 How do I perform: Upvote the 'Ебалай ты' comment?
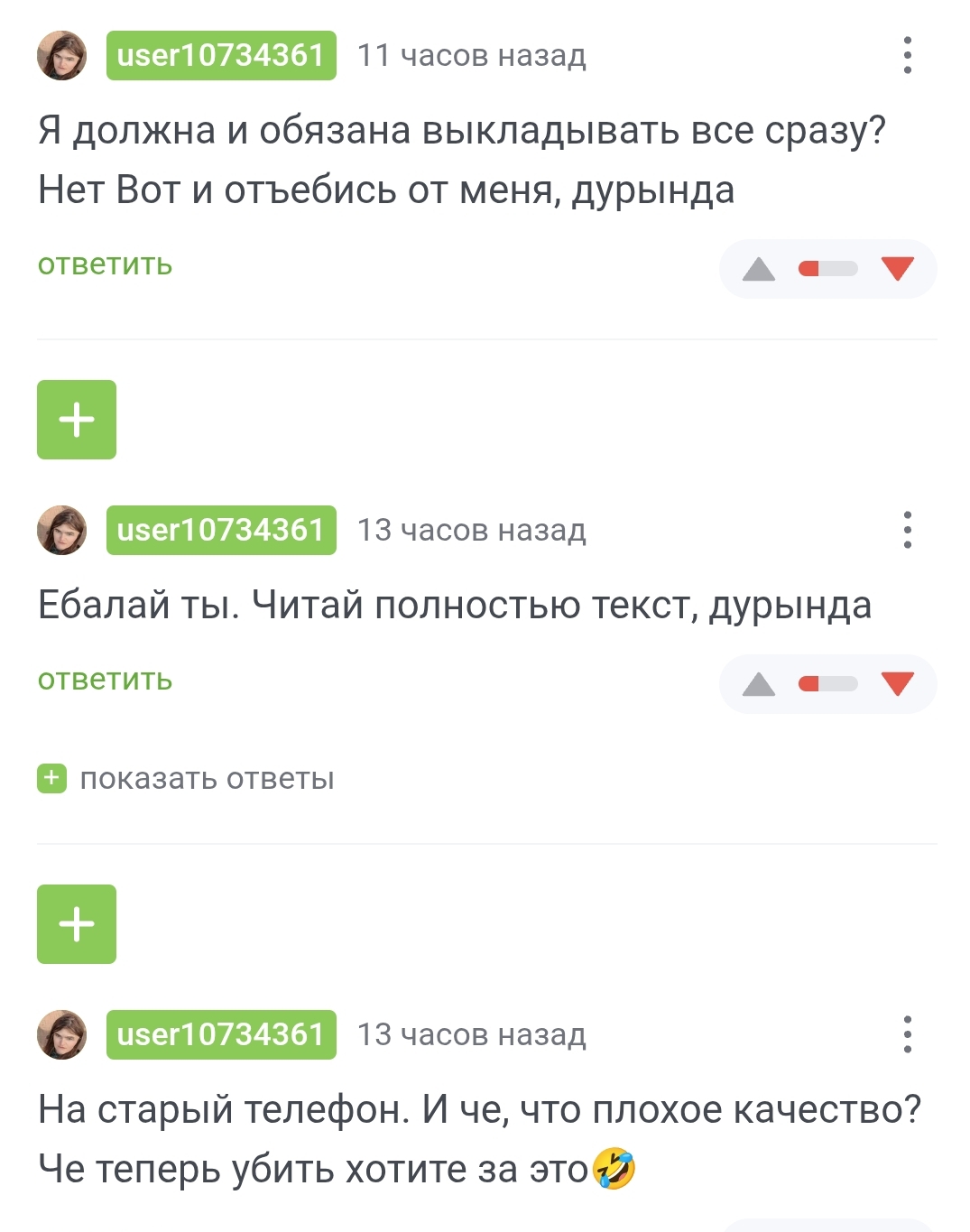point(759,684)
